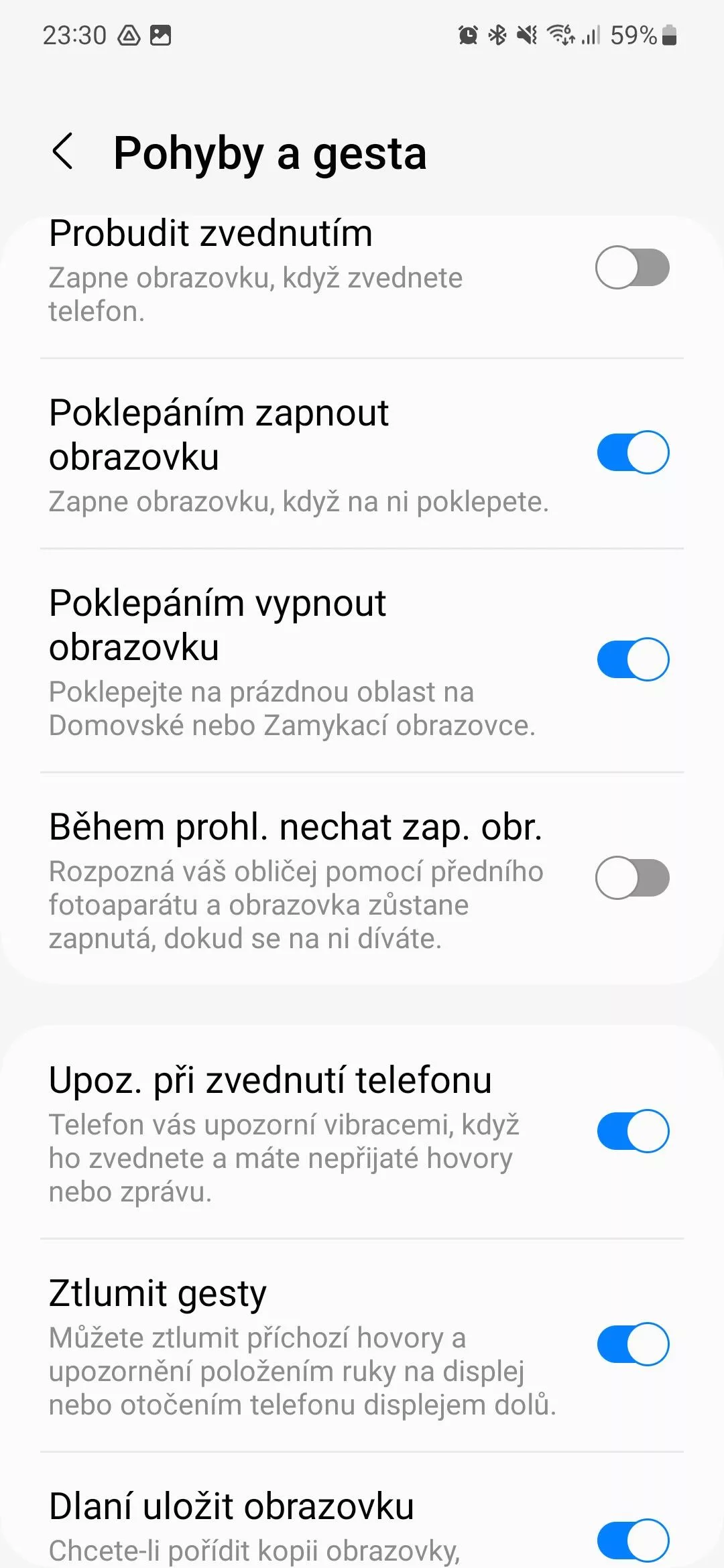Image resolution: width=724 pixels, height=1568 pixels.
Task: Turn off Poklepáním zapnout obrazovku switch
Action: tap(632, 452)
